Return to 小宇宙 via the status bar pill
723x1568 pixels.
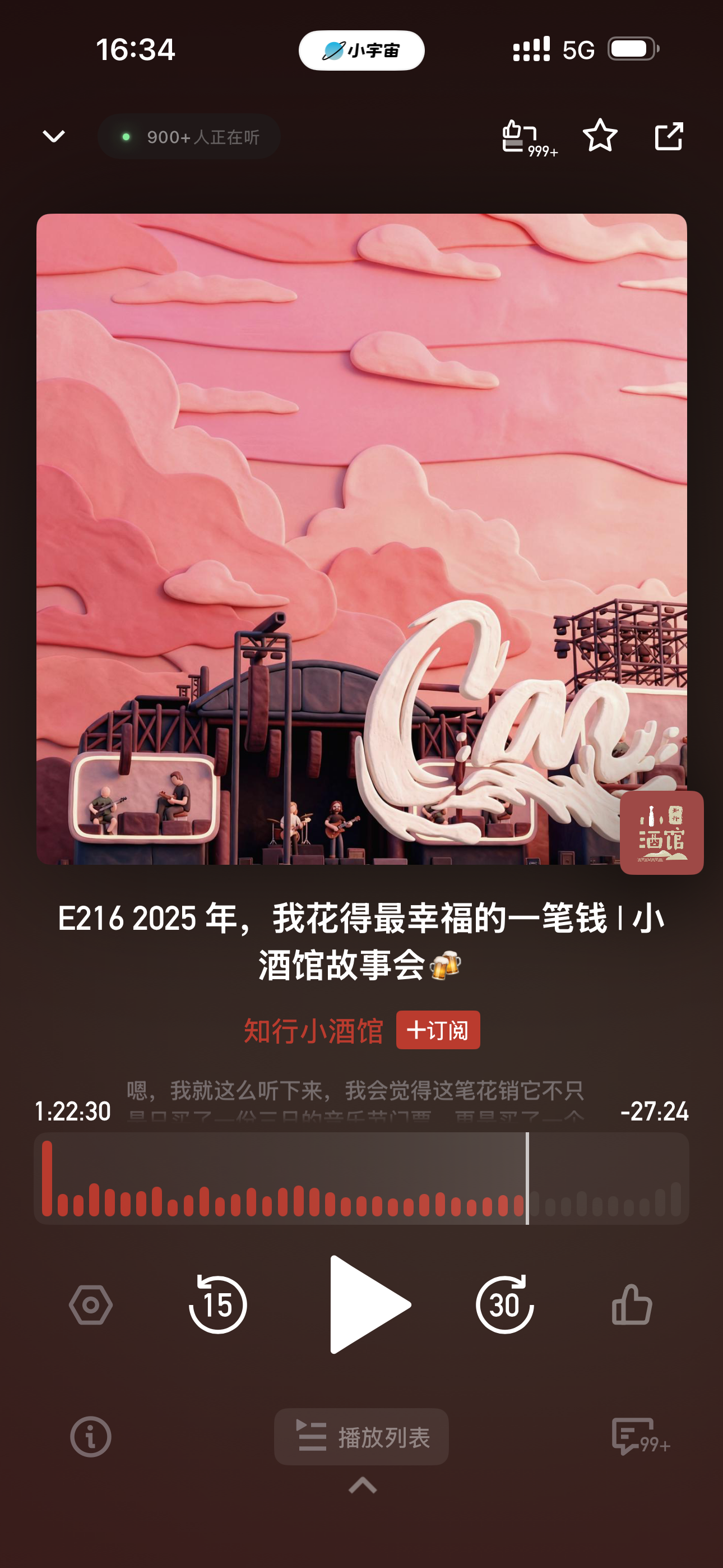coord(361,50)
